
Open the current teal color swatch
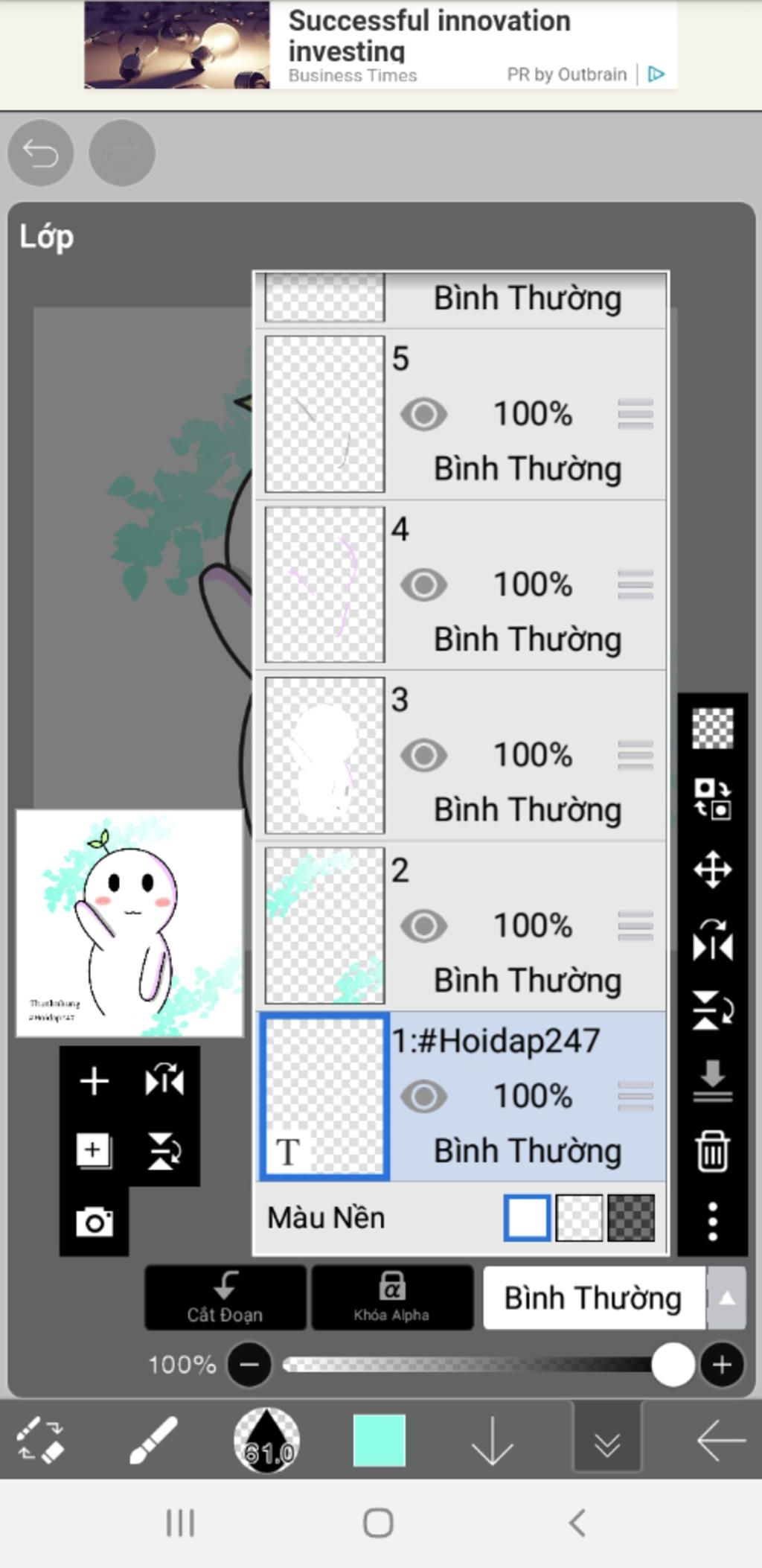pos(379,1440)
